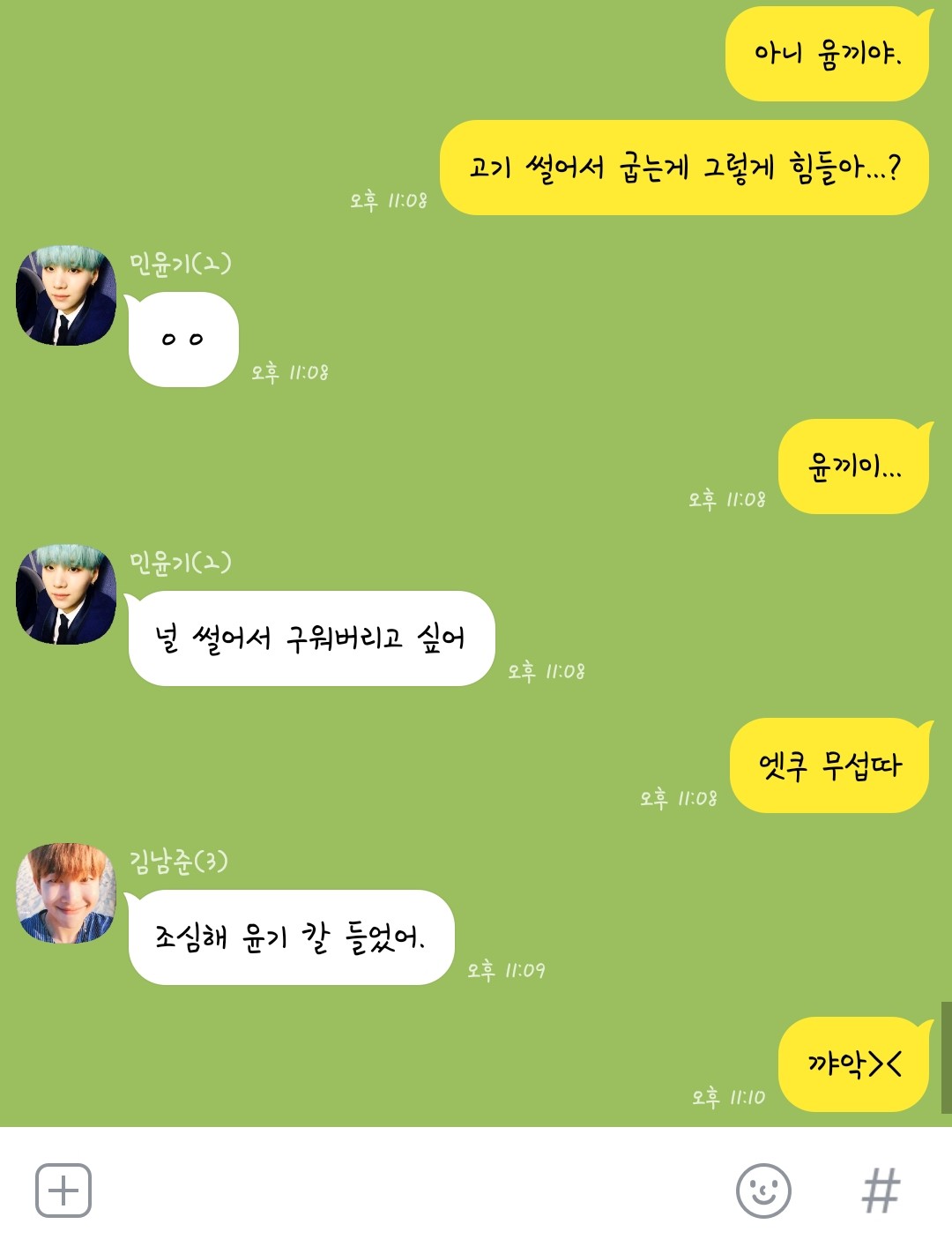This screenshot has width=952, height=1254.
Task: Open the plus attachment menu
Action: coord(63,1191)
